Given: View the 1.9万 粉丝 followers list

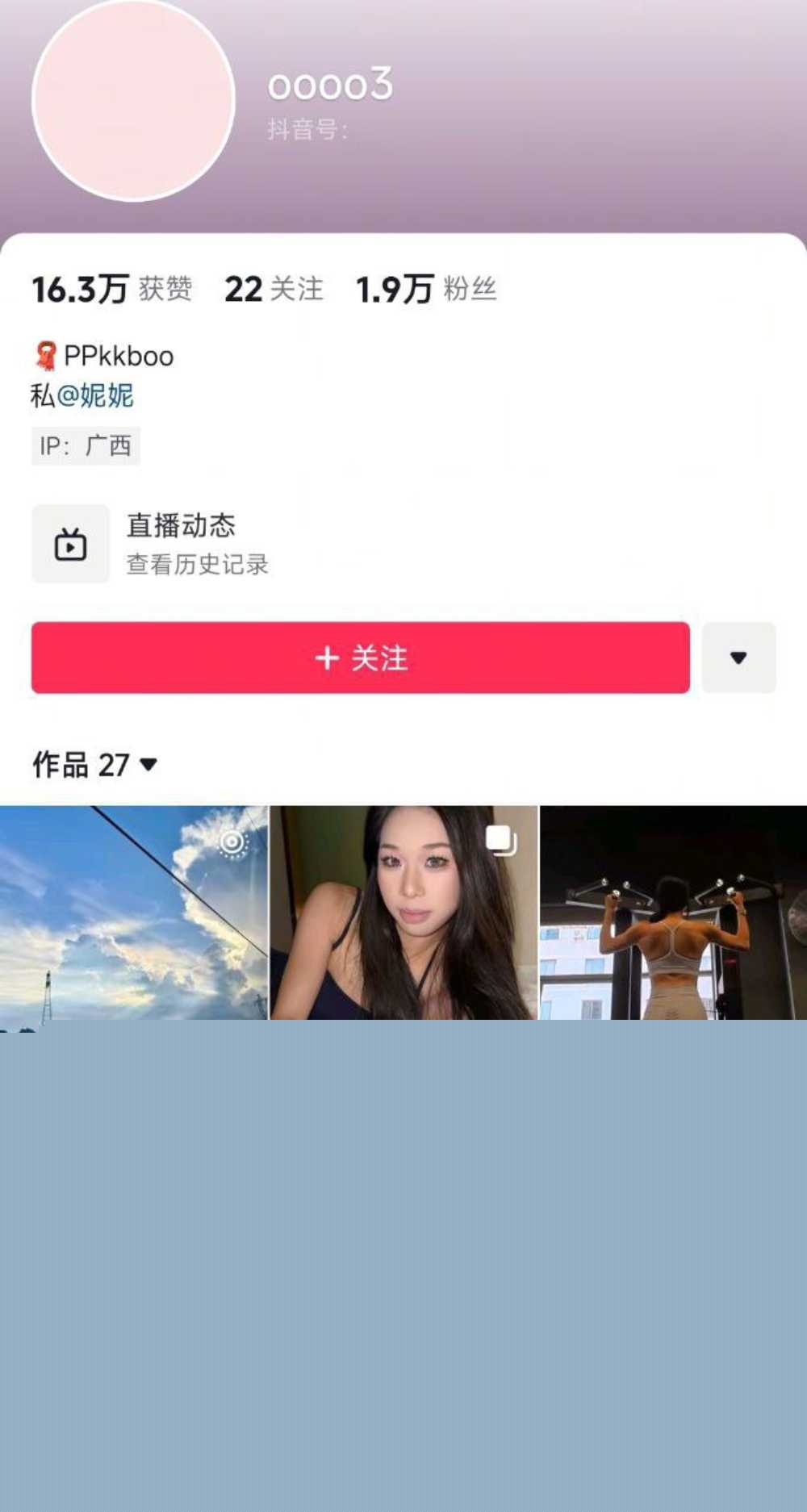Looking at the screenshot, I should pyautogui.click(x=426, y=289).
